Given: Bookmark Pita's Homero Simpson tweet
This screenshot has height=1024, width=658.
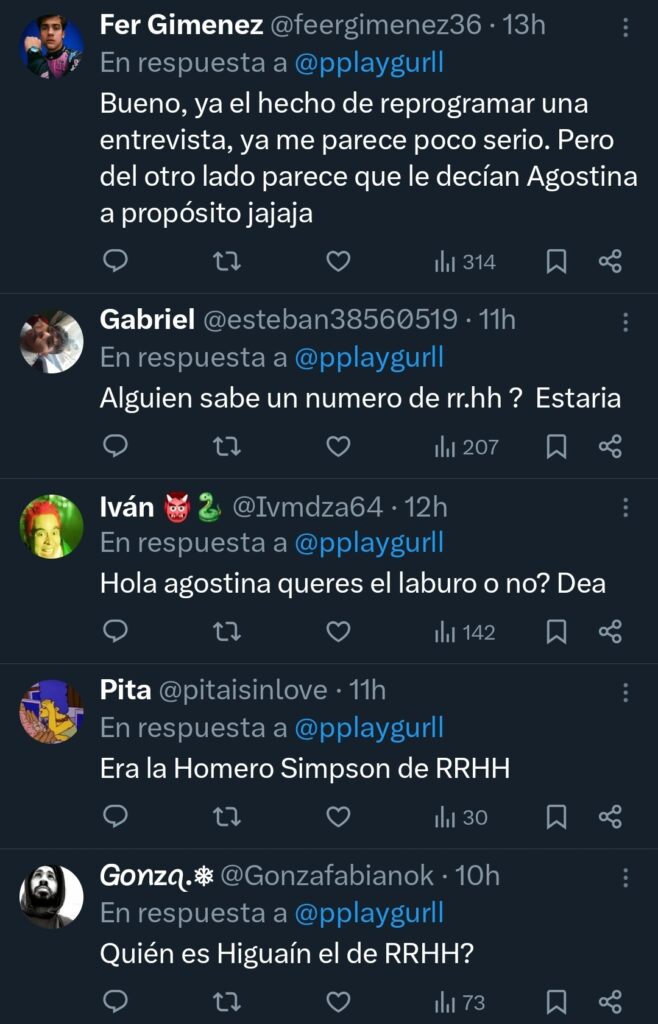Looking at the screenshot, I should pyautogui.click(x=557, y=817).
